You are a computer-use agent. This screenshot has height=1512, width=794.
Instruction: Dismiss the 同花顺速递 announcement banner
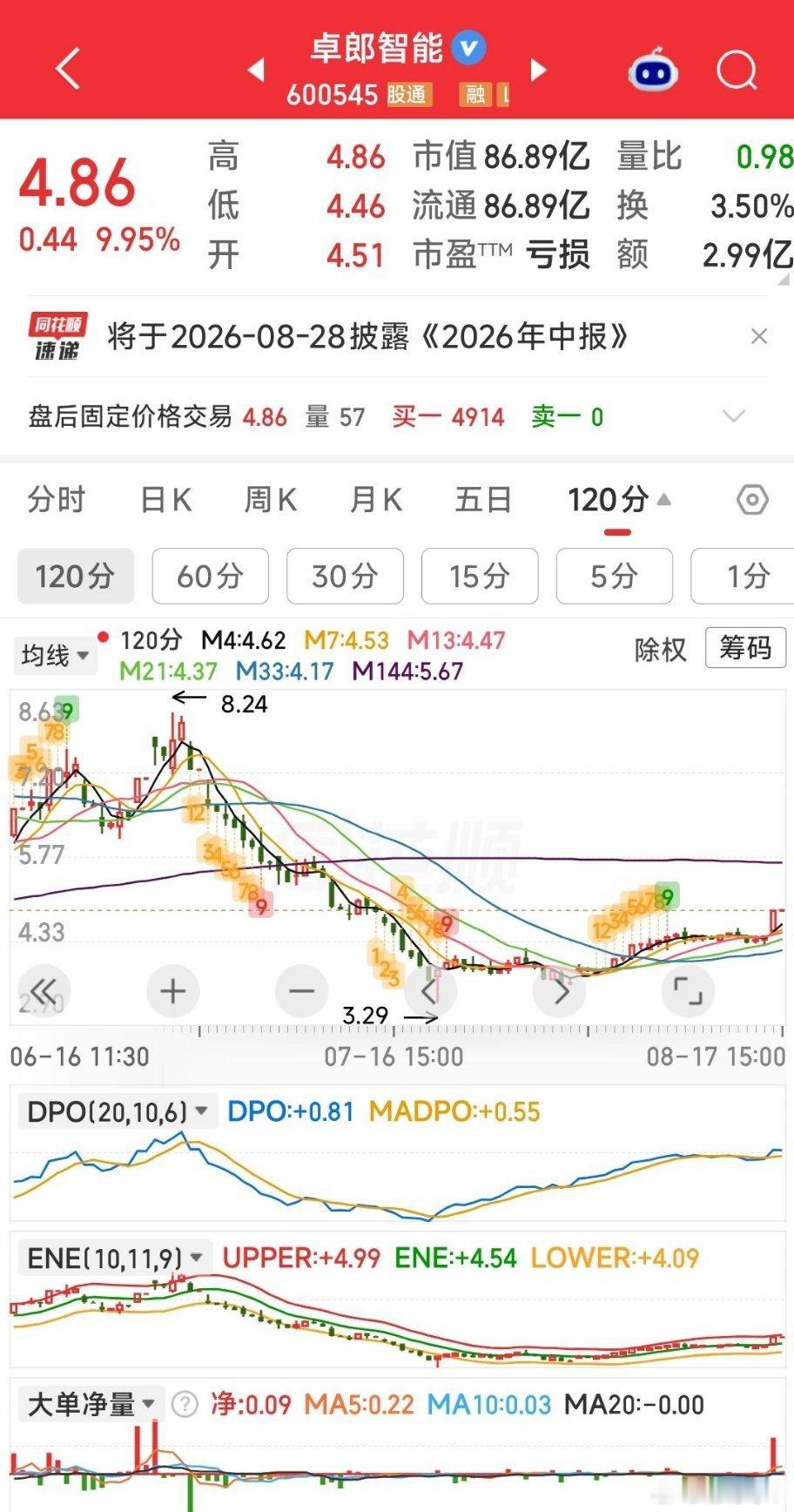(759, 336)
